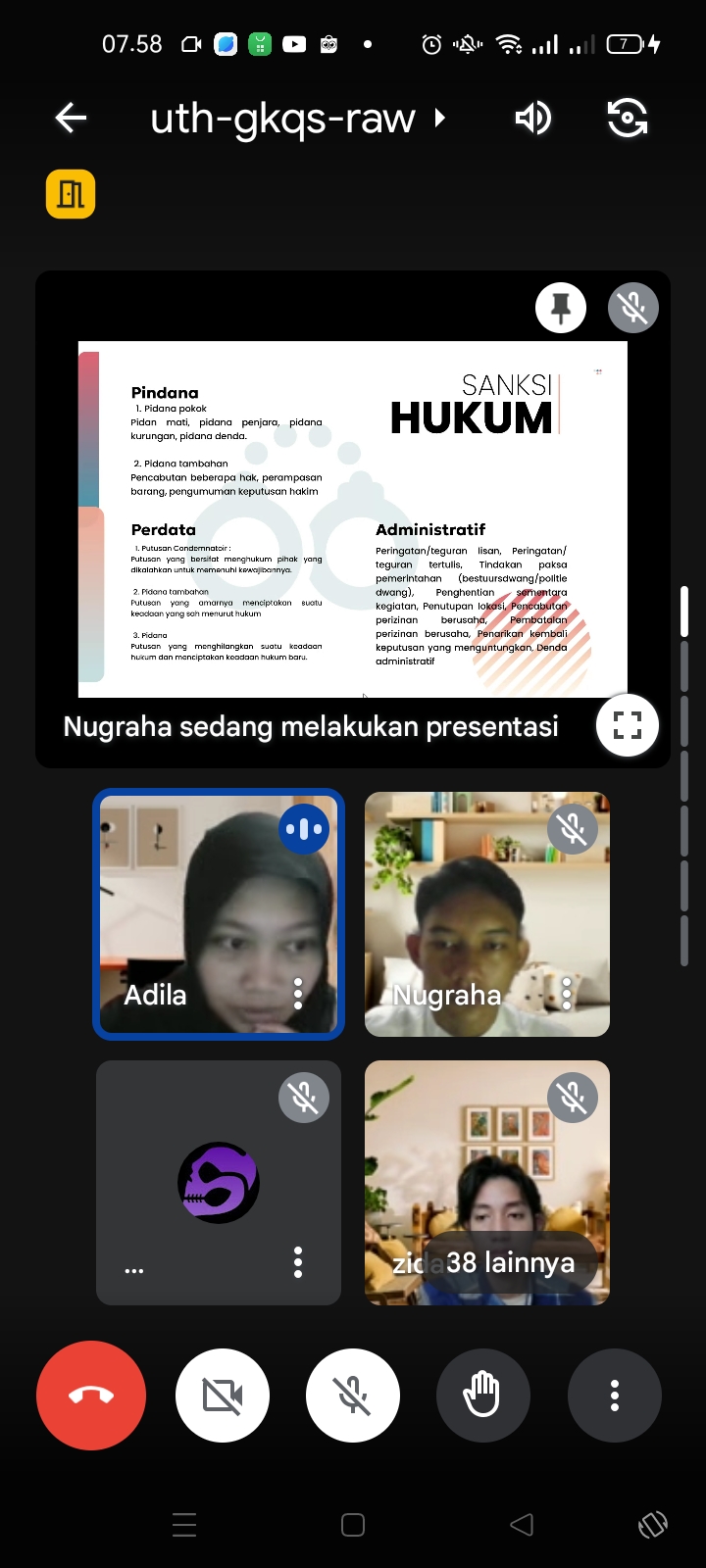Go back with system navigation button

coord(522,1525)
